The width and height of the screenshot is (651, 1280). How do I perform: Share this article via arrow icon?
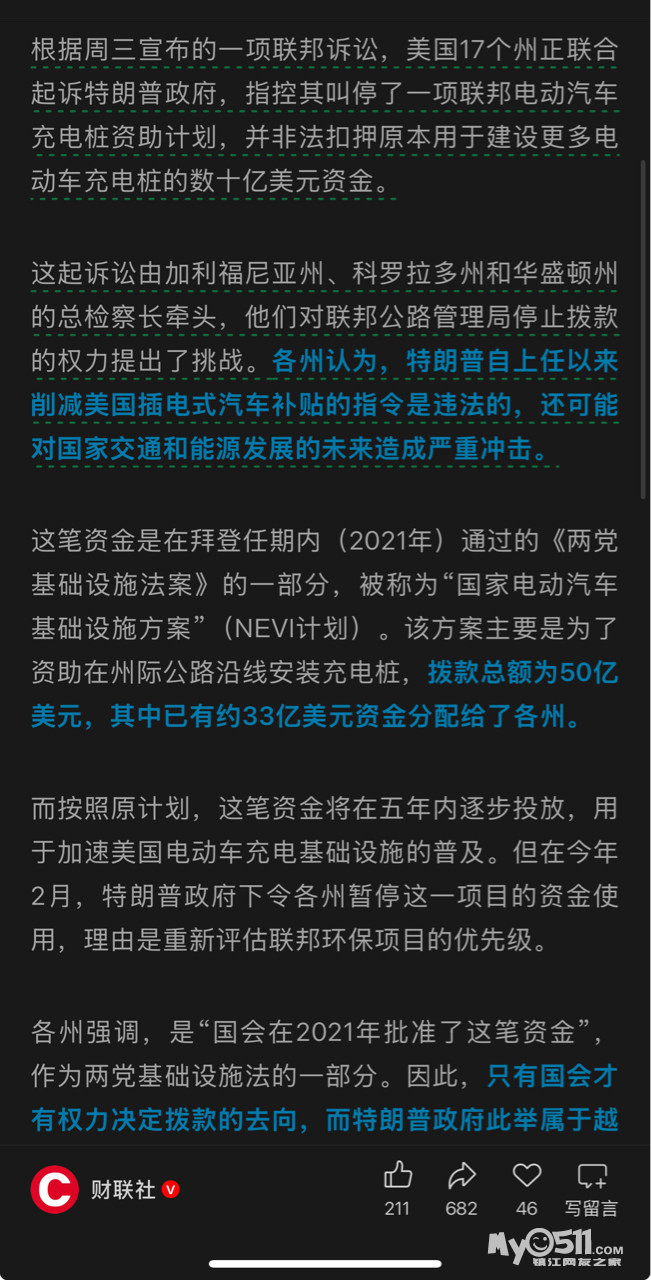tap(461, 1176)
